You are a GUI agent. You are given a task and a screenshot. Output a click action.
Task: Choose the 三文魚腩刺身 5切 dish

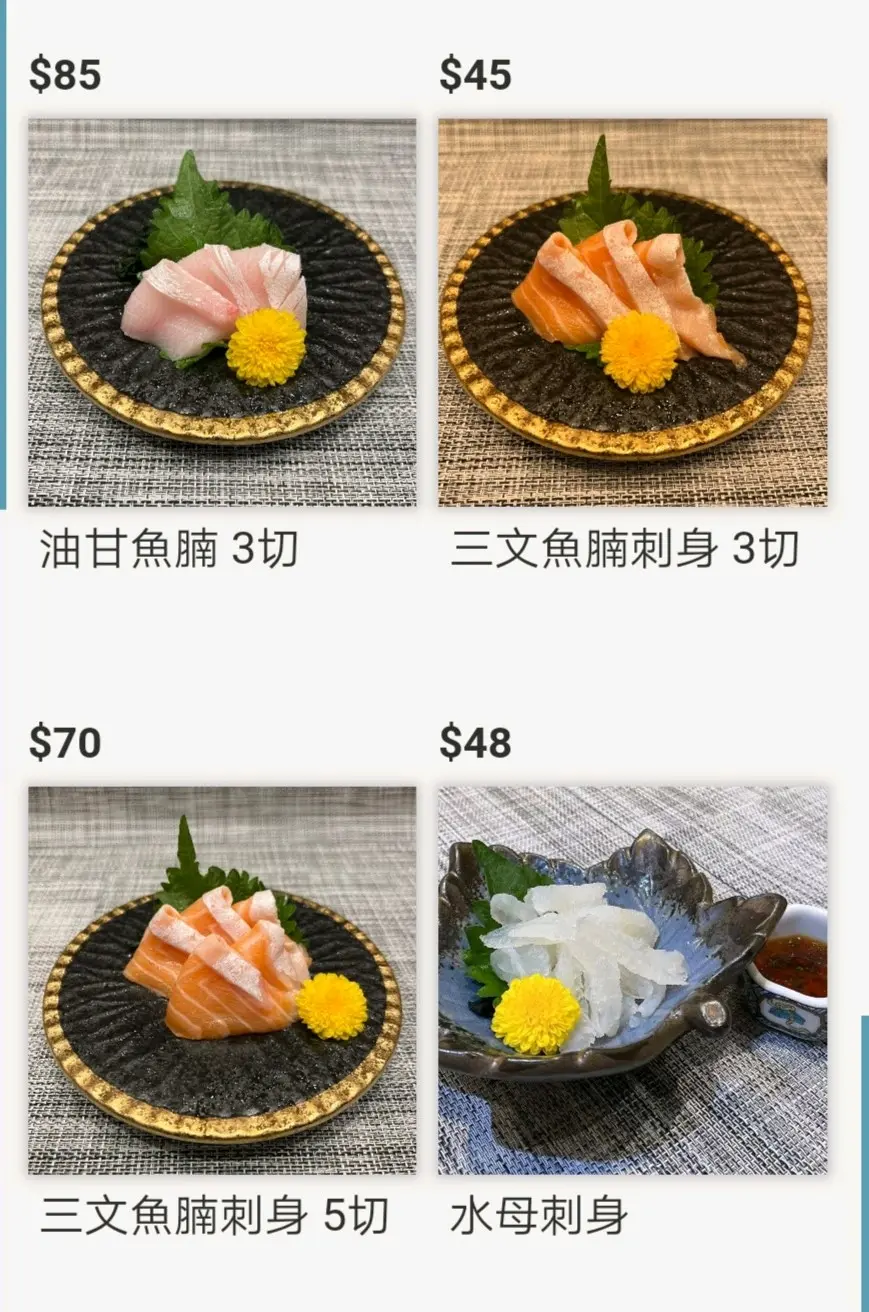tap(222, 980)
